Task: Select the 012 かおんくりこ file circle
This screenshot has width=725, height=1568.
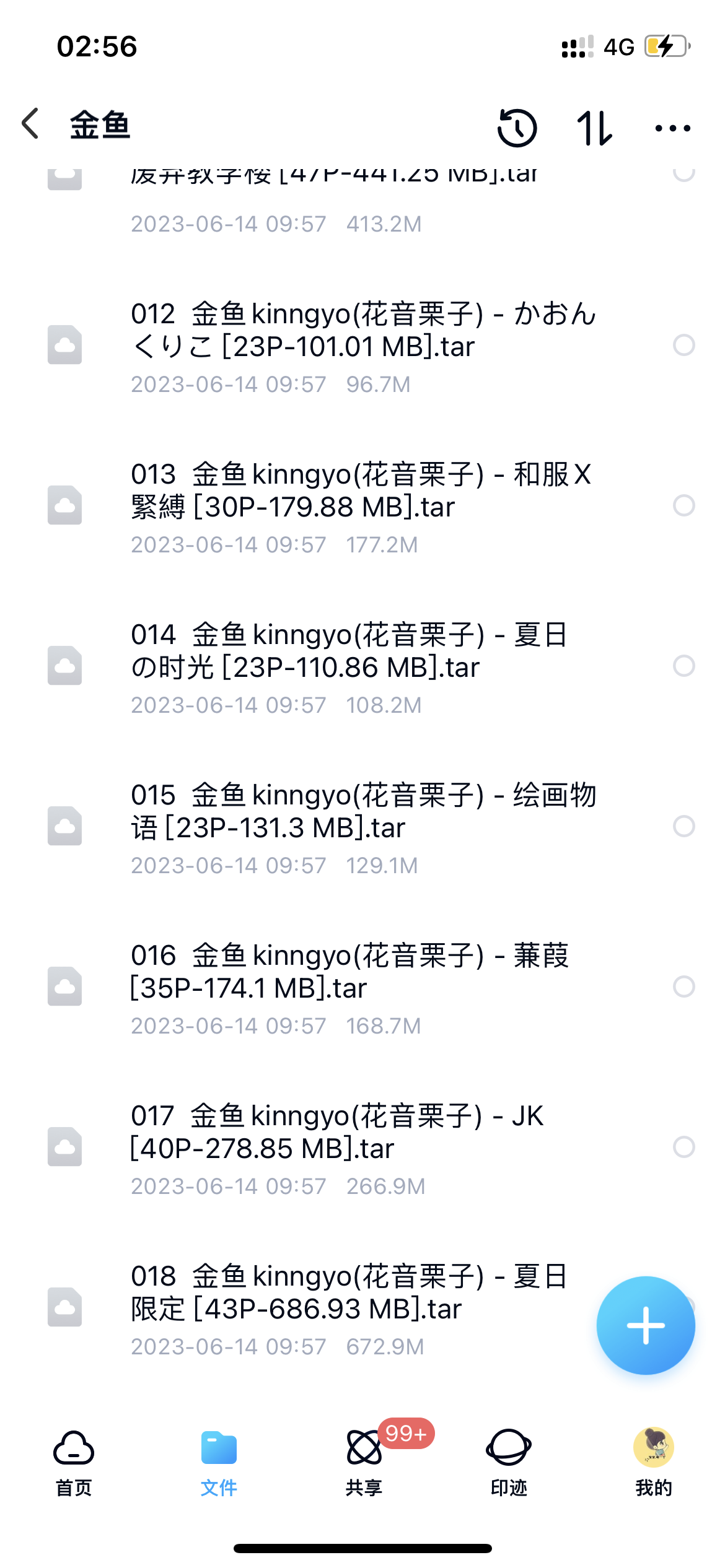Action: [x=683, y=345]
